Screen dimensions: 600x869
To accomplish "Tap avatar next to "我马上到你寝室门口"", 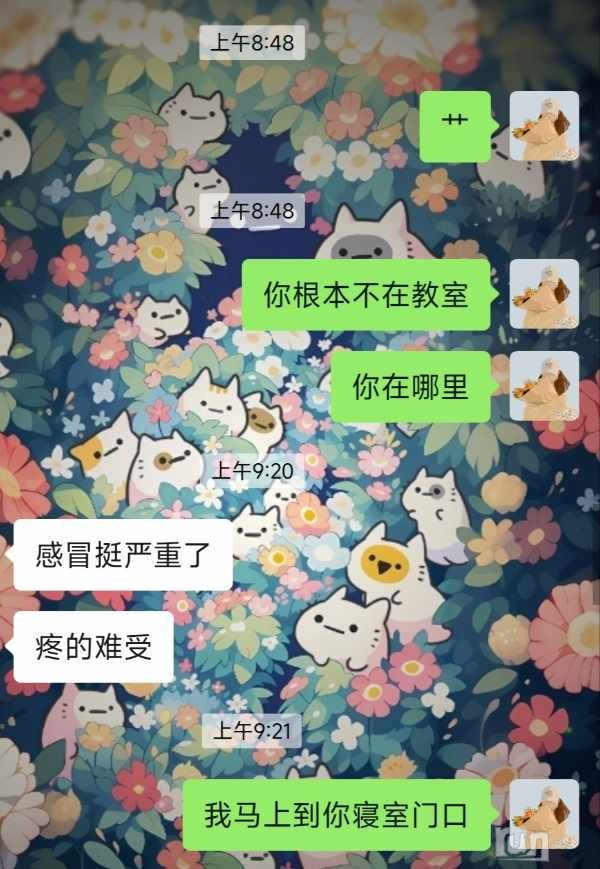I will [544, 813].
